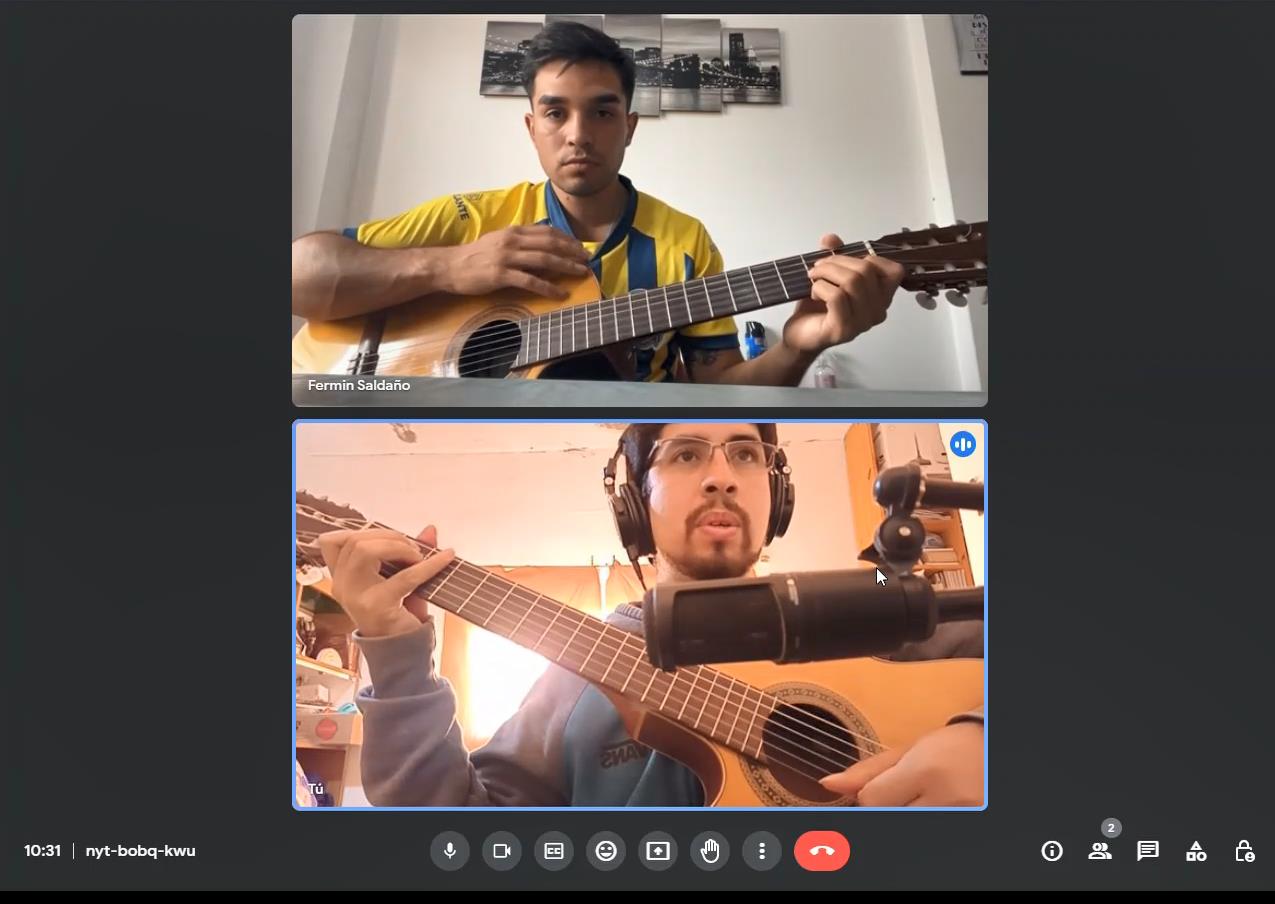This screenshot has width=1275, height=904.
Task: Enable closed captions
Action: point(554,851)
